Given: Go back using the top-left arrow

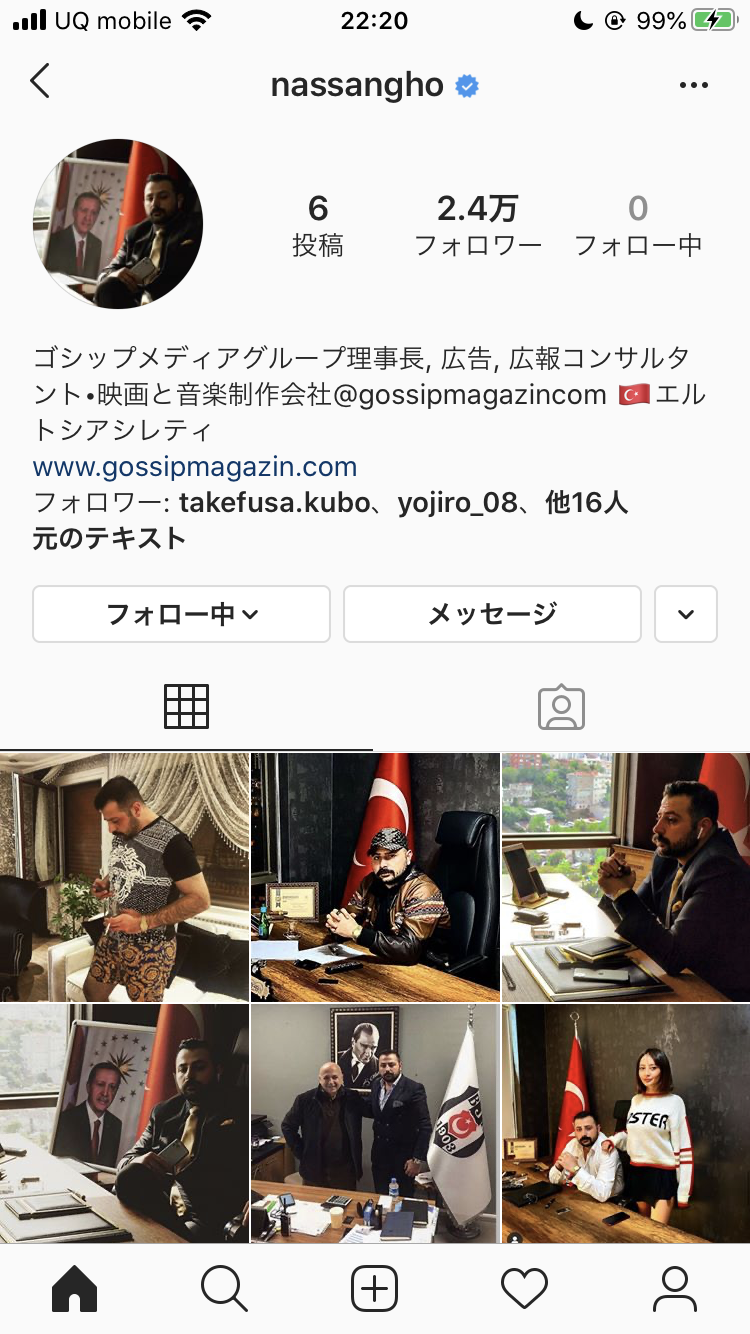Looking at the screenshot, I should [40, 81].
